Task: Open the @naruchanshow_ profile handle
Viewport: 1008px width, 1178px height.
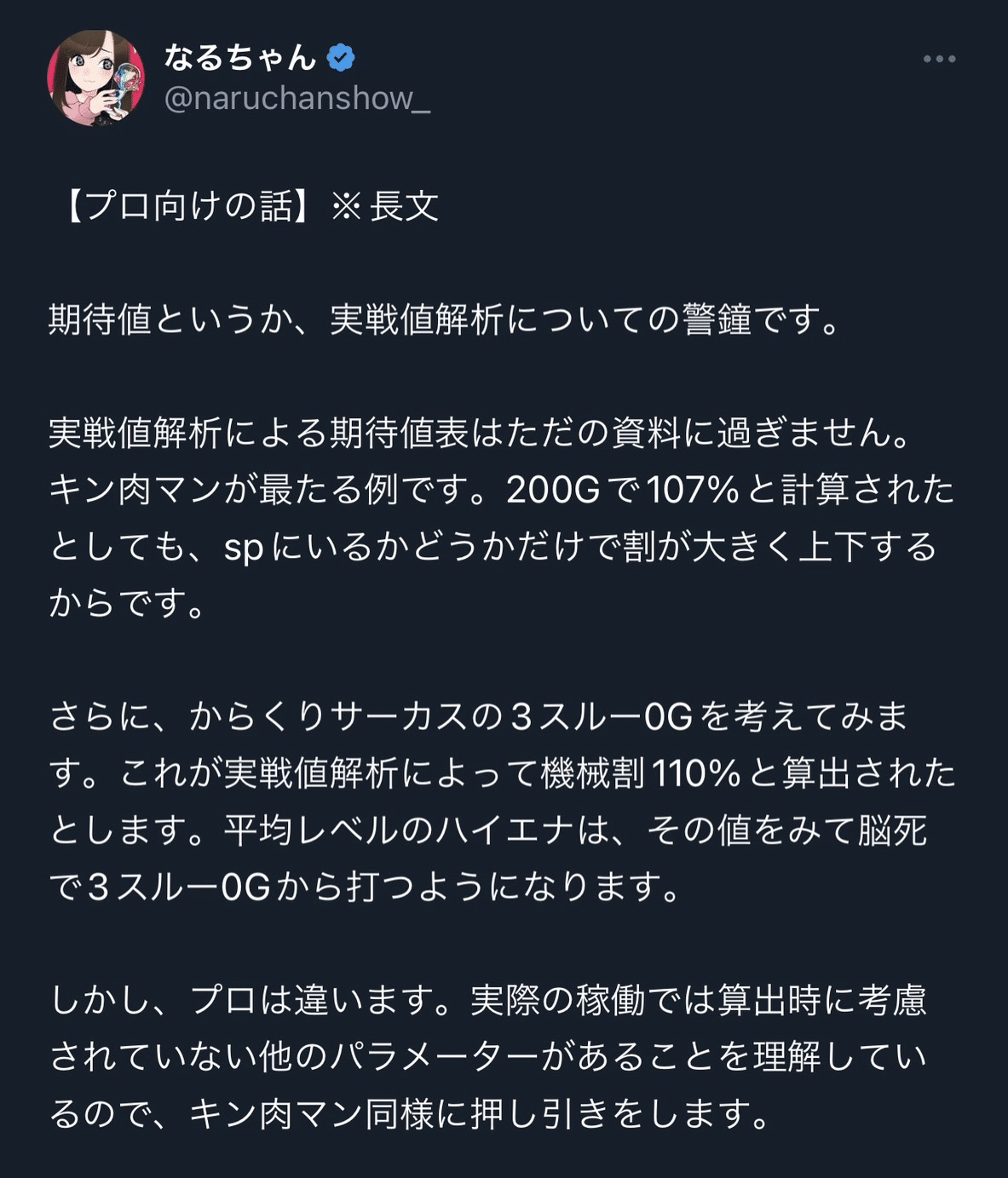Action: pos(297,99)
